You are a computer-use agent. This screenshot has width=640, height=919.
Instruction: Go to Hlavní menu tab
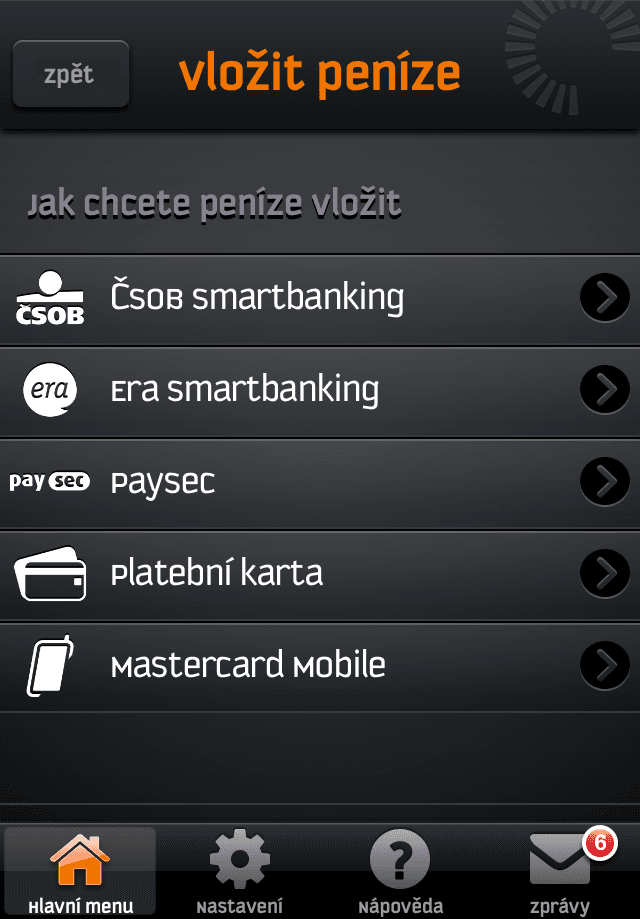80,872
